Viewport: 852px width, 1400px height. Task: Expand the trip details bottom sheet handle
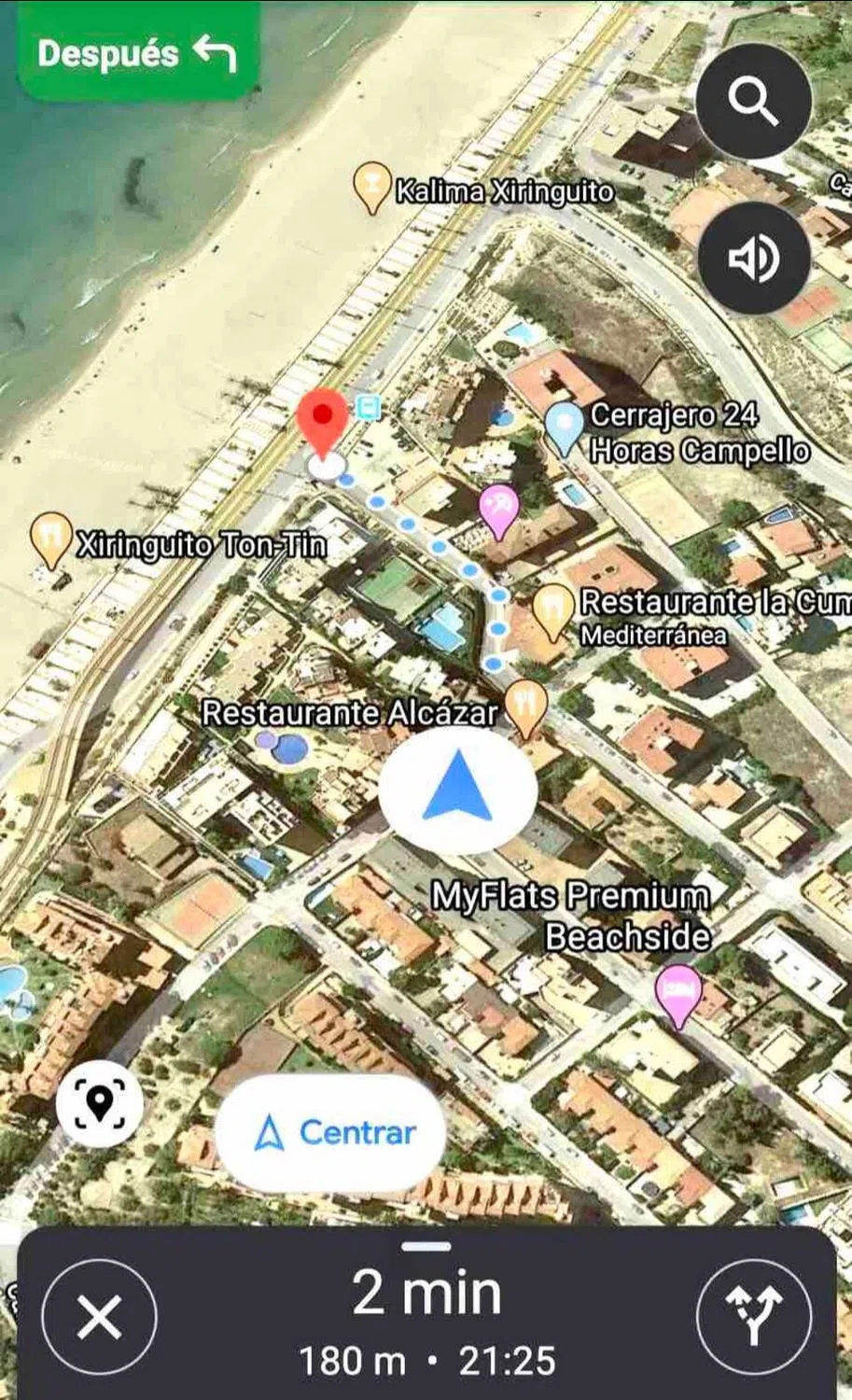pyautogui.click(x=426, y=1246)
